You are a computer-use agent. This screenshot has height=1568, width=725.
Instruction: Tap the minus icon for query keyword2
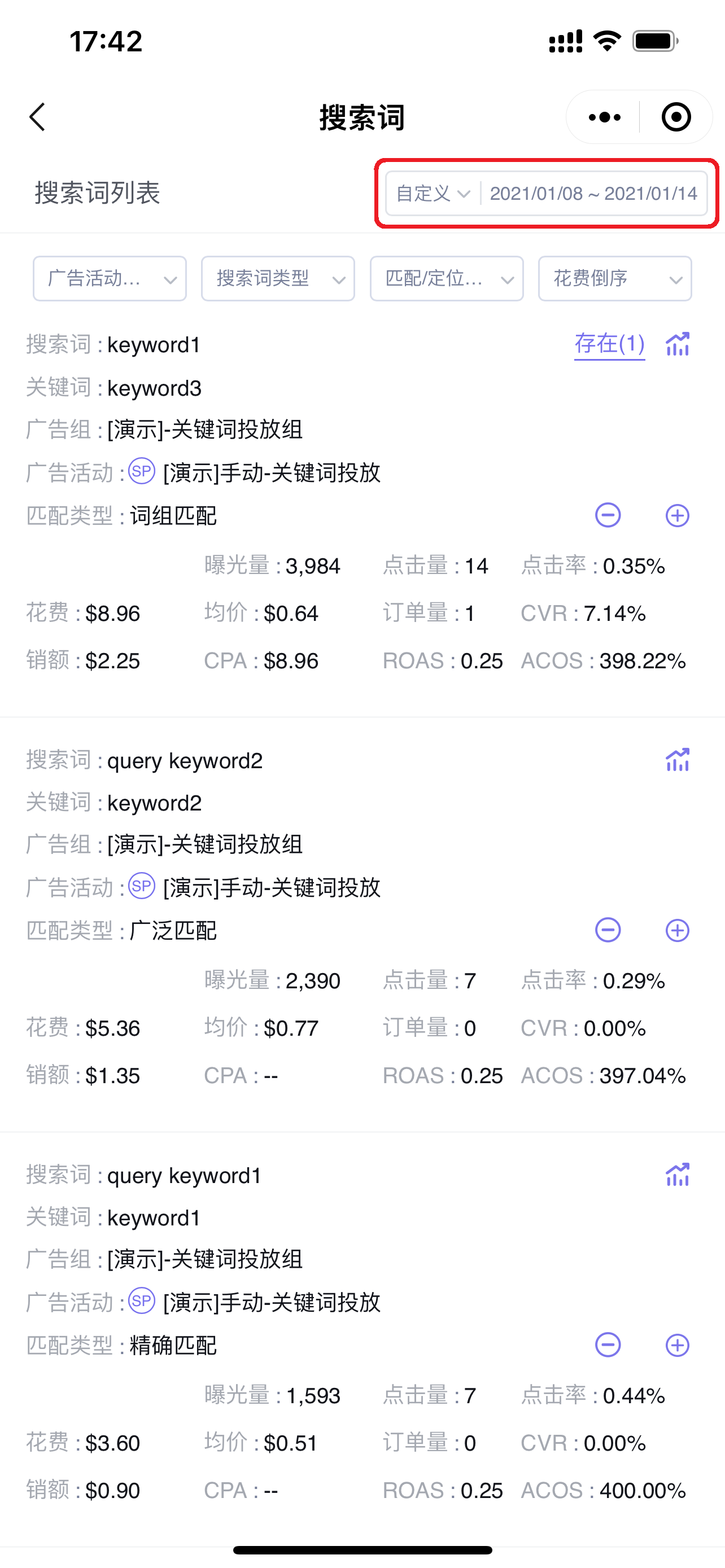tap(608, 930)
